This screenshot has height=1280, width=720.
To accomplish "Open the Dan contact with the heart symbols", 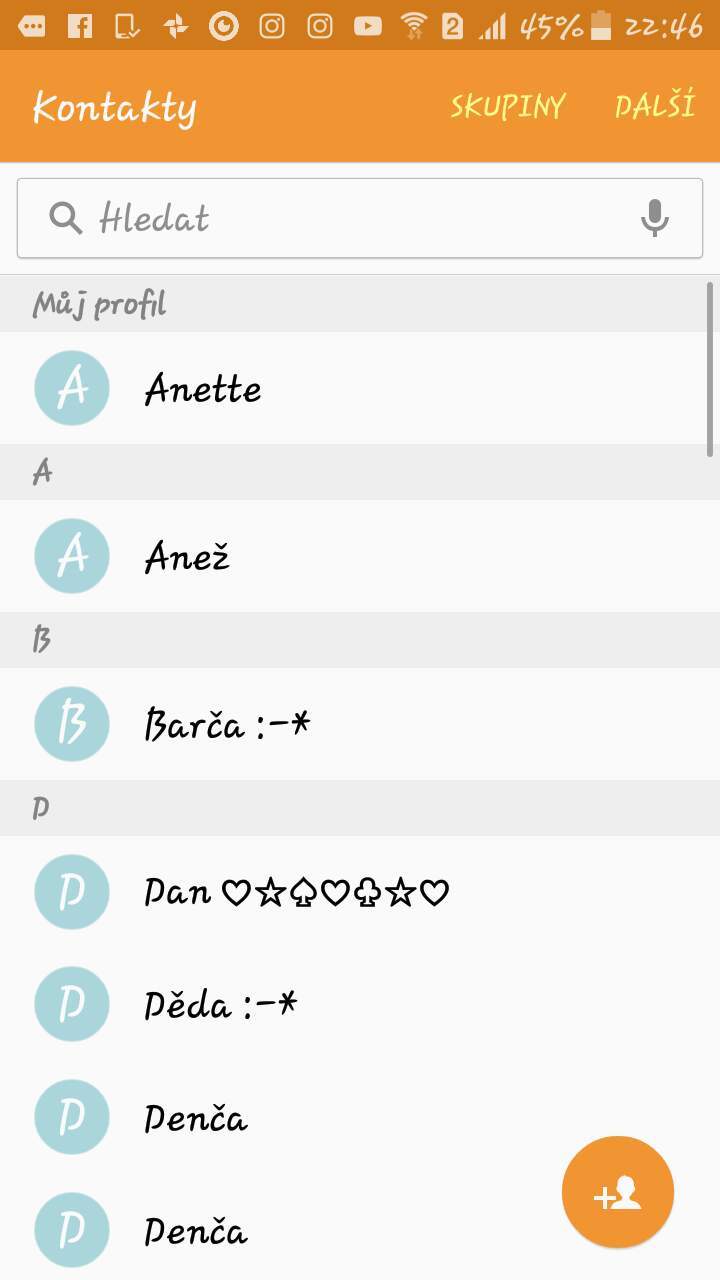I will (360, 892).
